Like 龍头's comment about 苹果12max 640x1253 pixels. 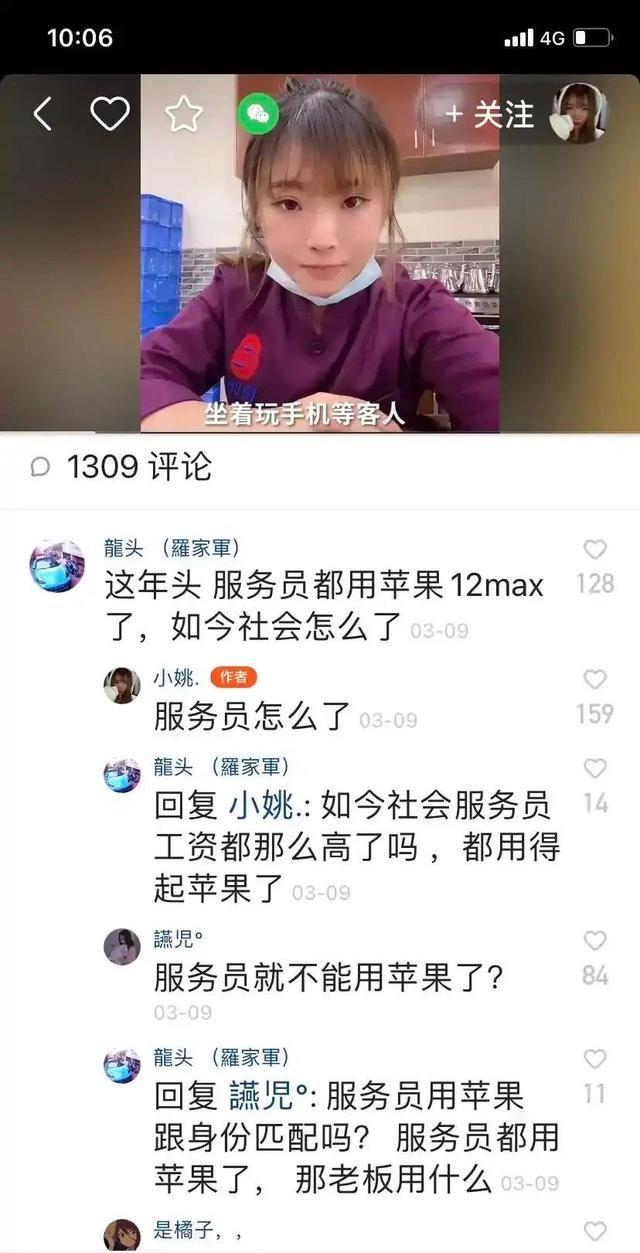click(595, 550)
